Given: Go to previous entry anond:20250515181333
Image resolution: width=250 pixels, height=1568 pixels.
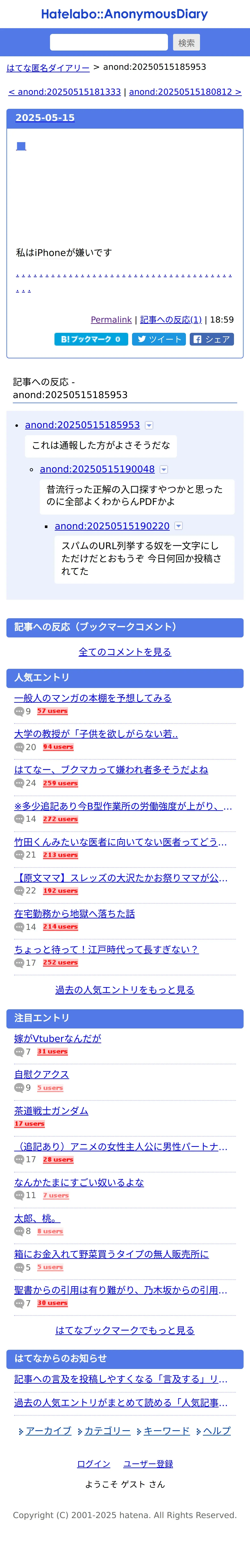Looking at the screenshot, I should pos(65,92).
